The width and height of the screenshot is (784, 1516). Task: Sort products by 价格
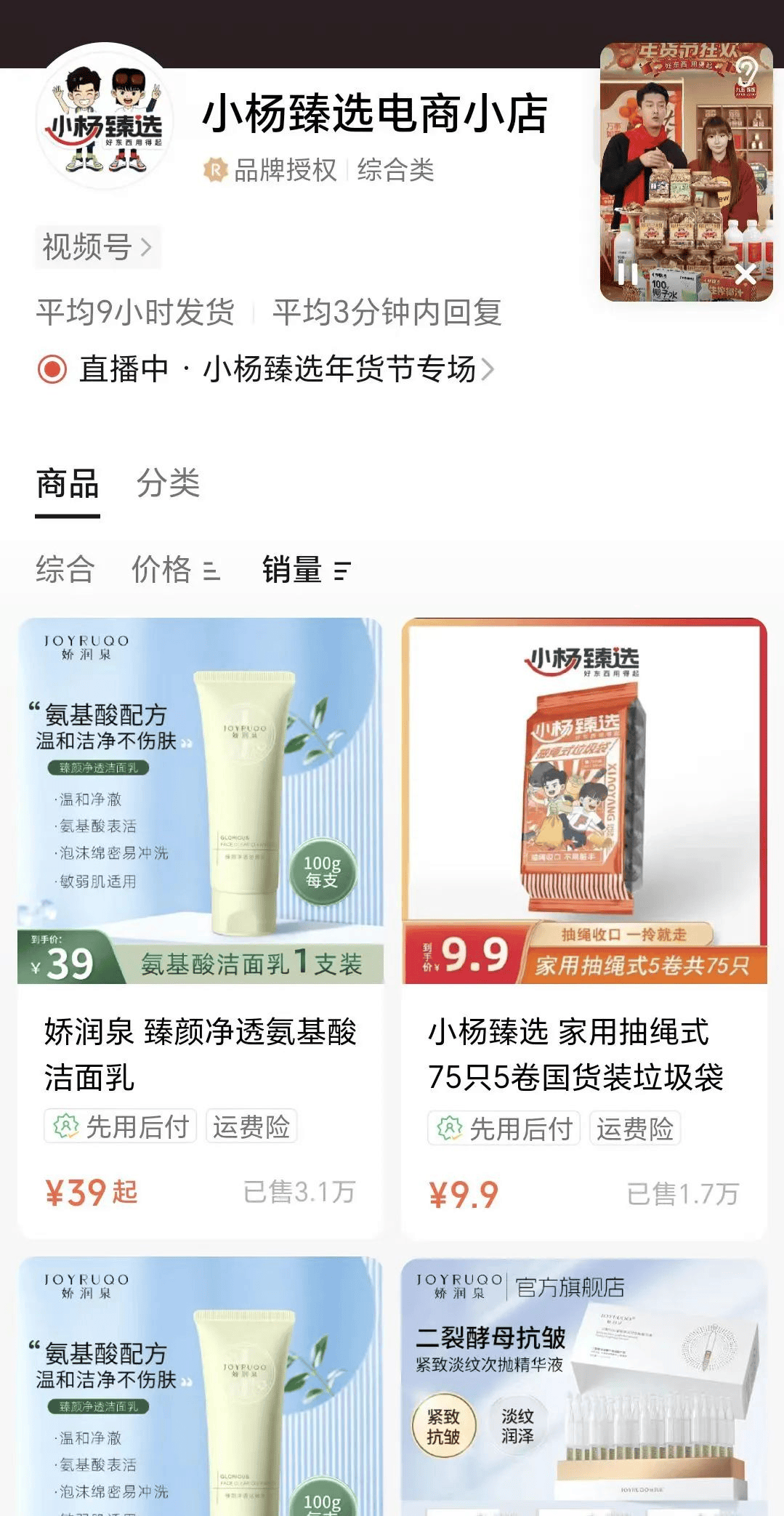tap(174, 569)
